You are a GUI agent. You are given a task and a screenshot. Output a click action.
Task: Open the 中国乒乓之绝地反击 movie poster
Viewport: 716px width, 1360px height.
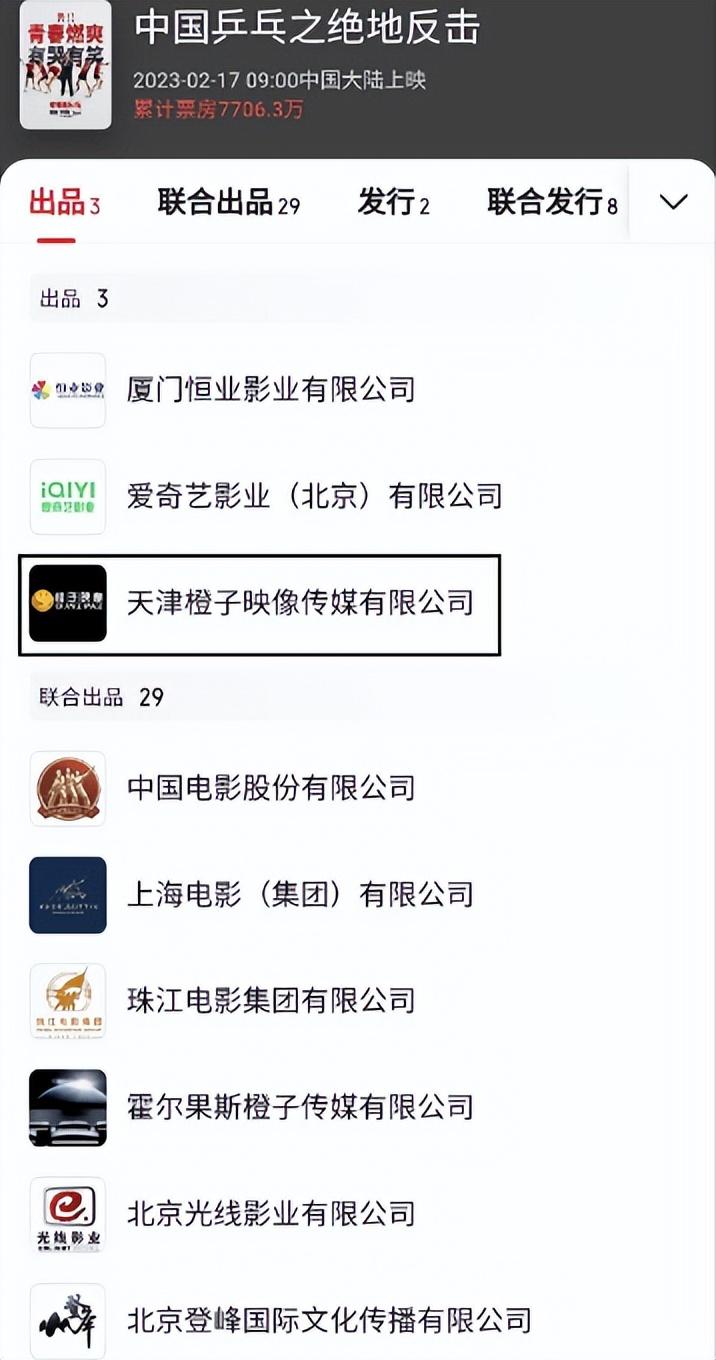[66, 65]
